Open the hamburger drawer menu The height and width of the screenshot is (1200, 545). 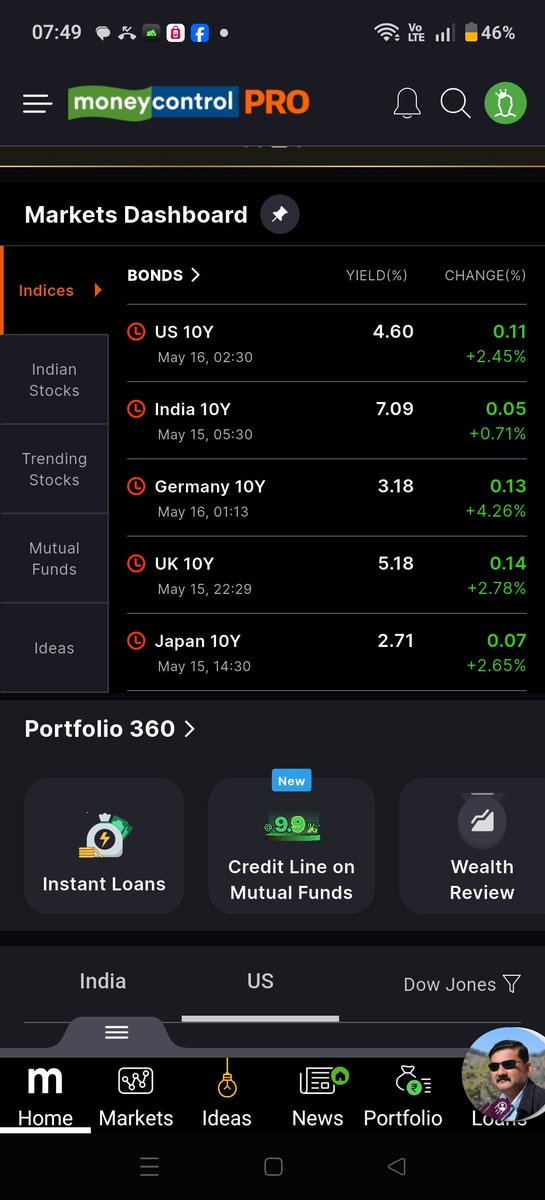pos(37,103)
